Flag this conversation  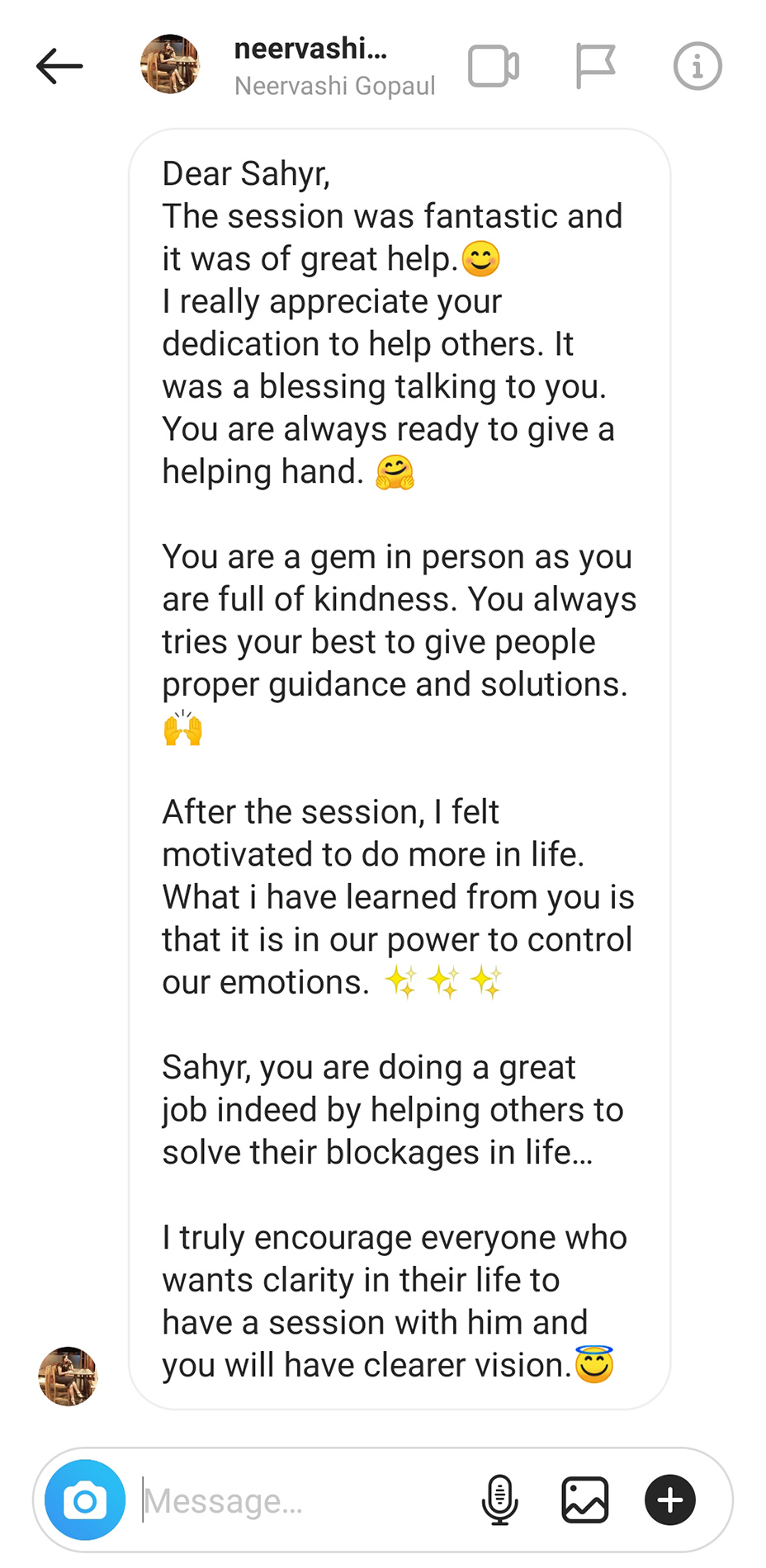point(595,66)
